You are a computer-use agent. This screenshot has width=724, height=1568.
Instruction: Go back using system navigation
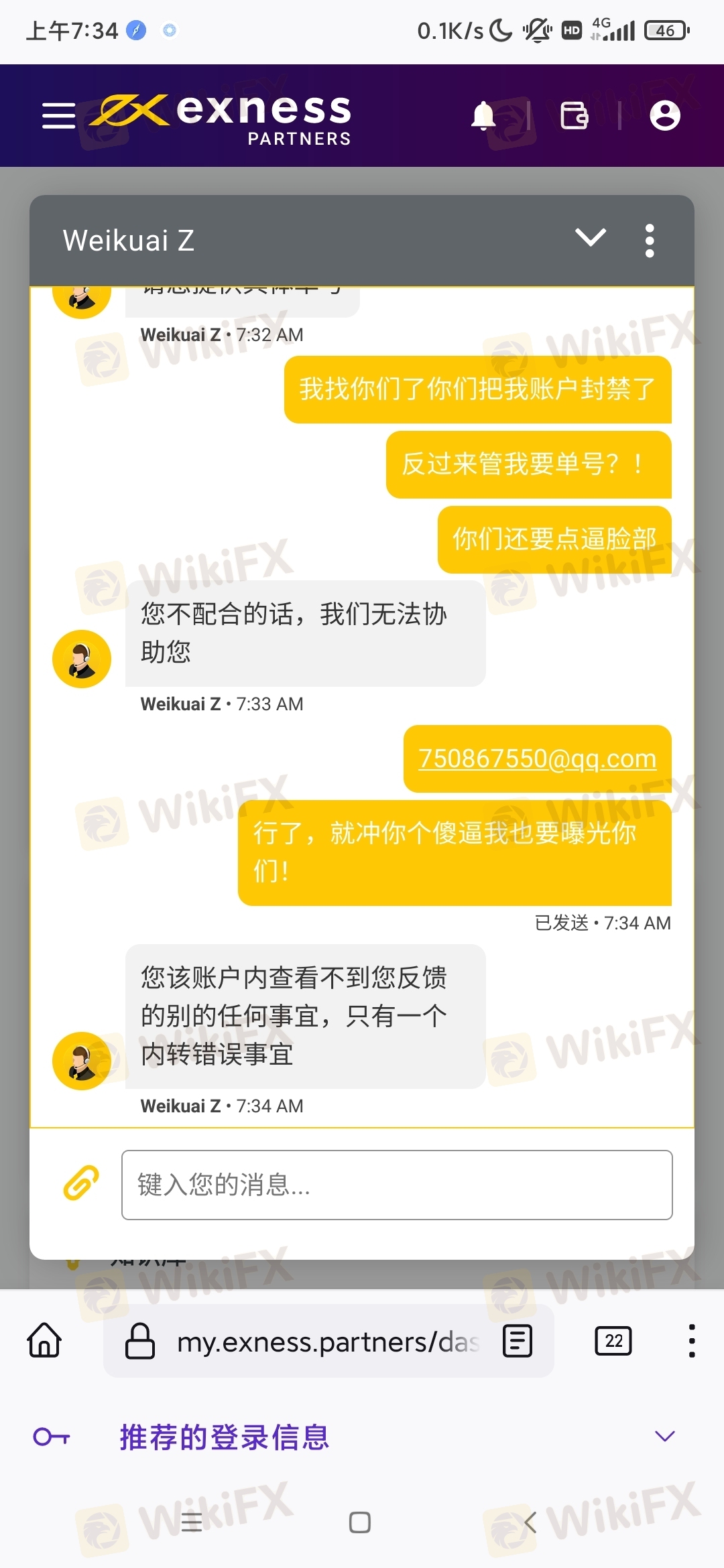(x=530, y=1522)
